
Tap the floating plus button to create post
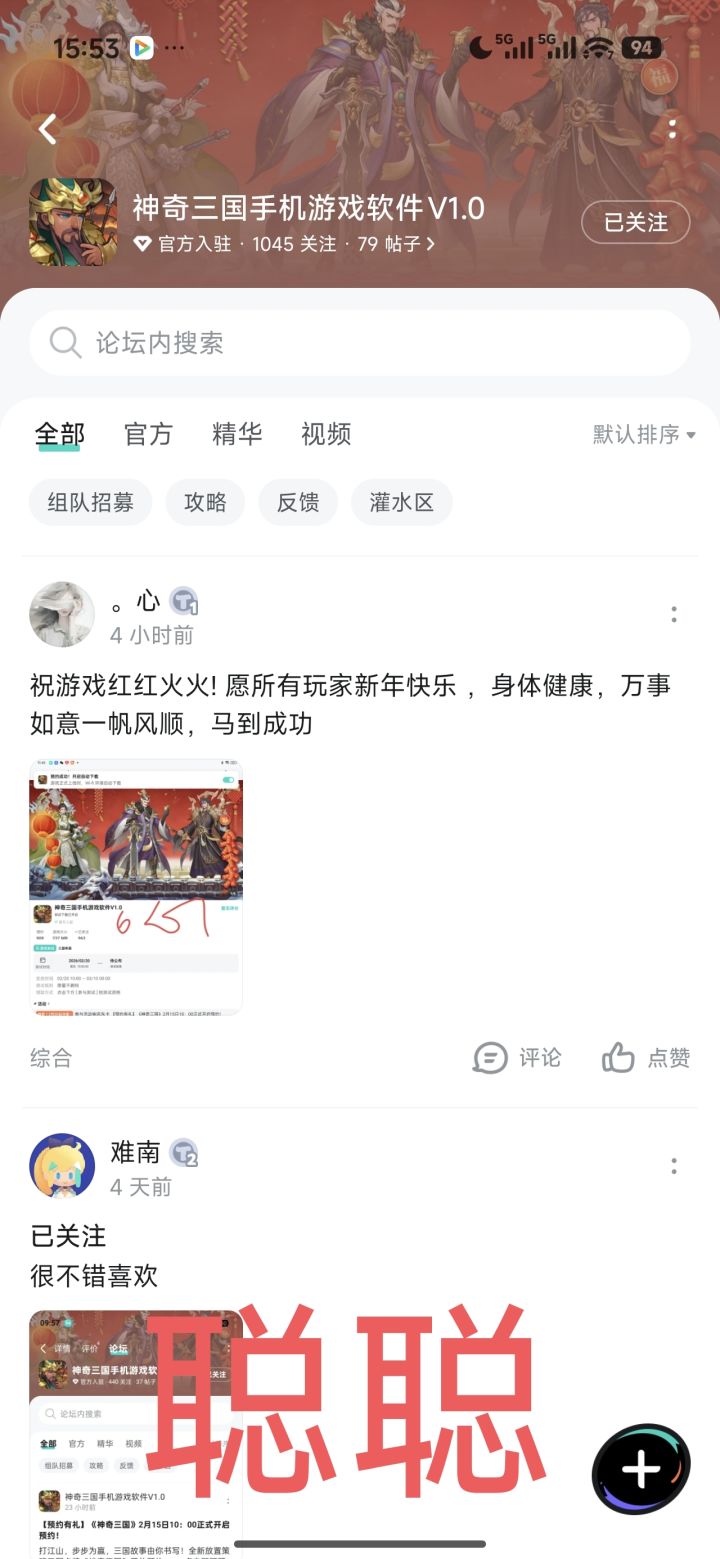pyautogui.click(x=640, y=1464)
